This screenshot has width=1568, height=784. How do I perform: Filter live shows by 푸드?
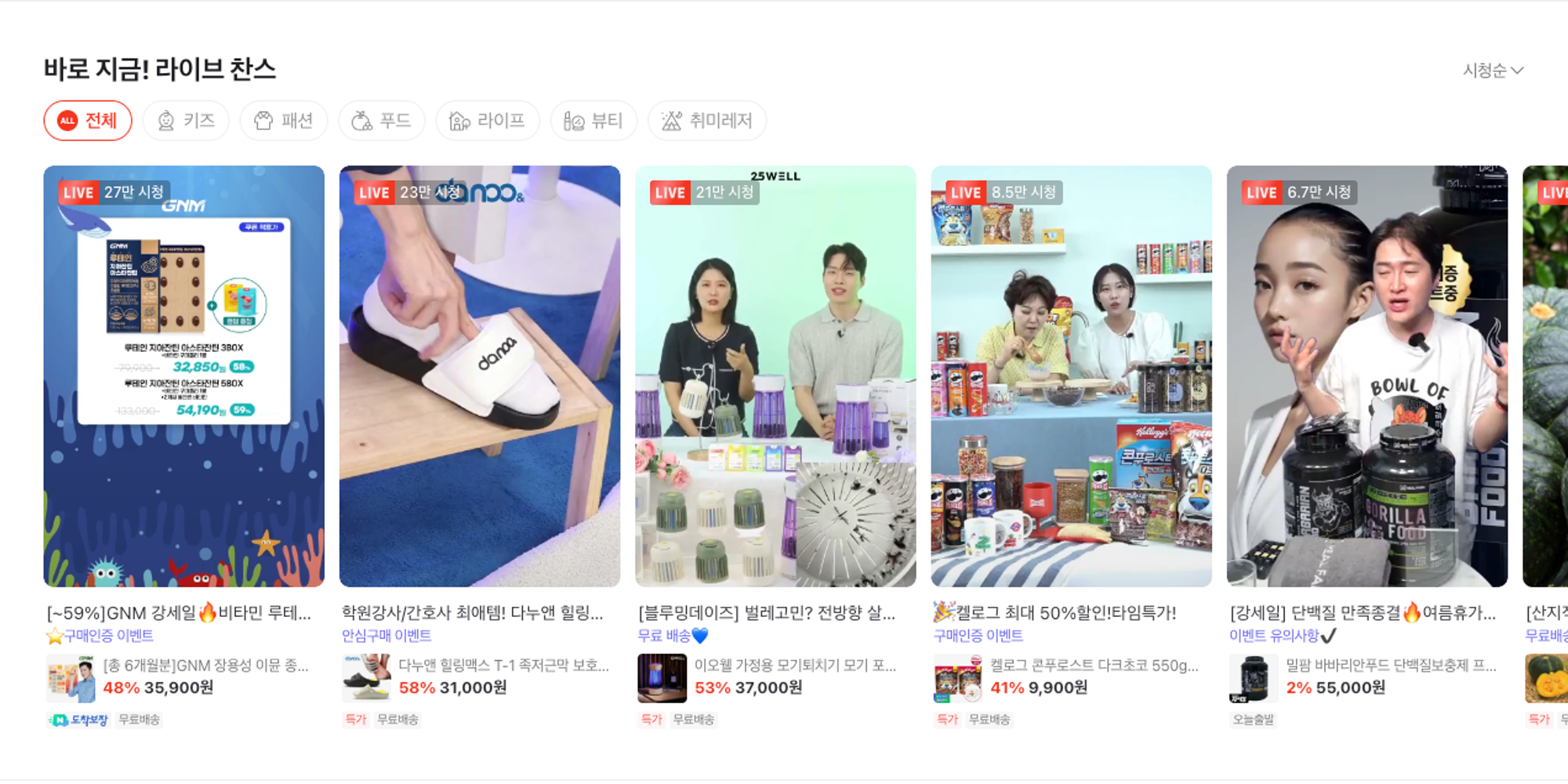[382, 121]
